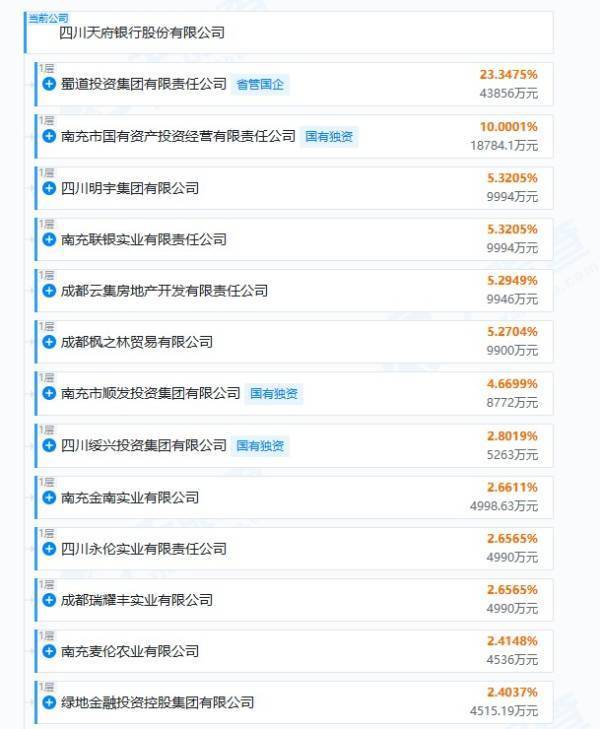
Task: Expand 四川永伦实业有限责任公司 node
Action: (49, 548)
